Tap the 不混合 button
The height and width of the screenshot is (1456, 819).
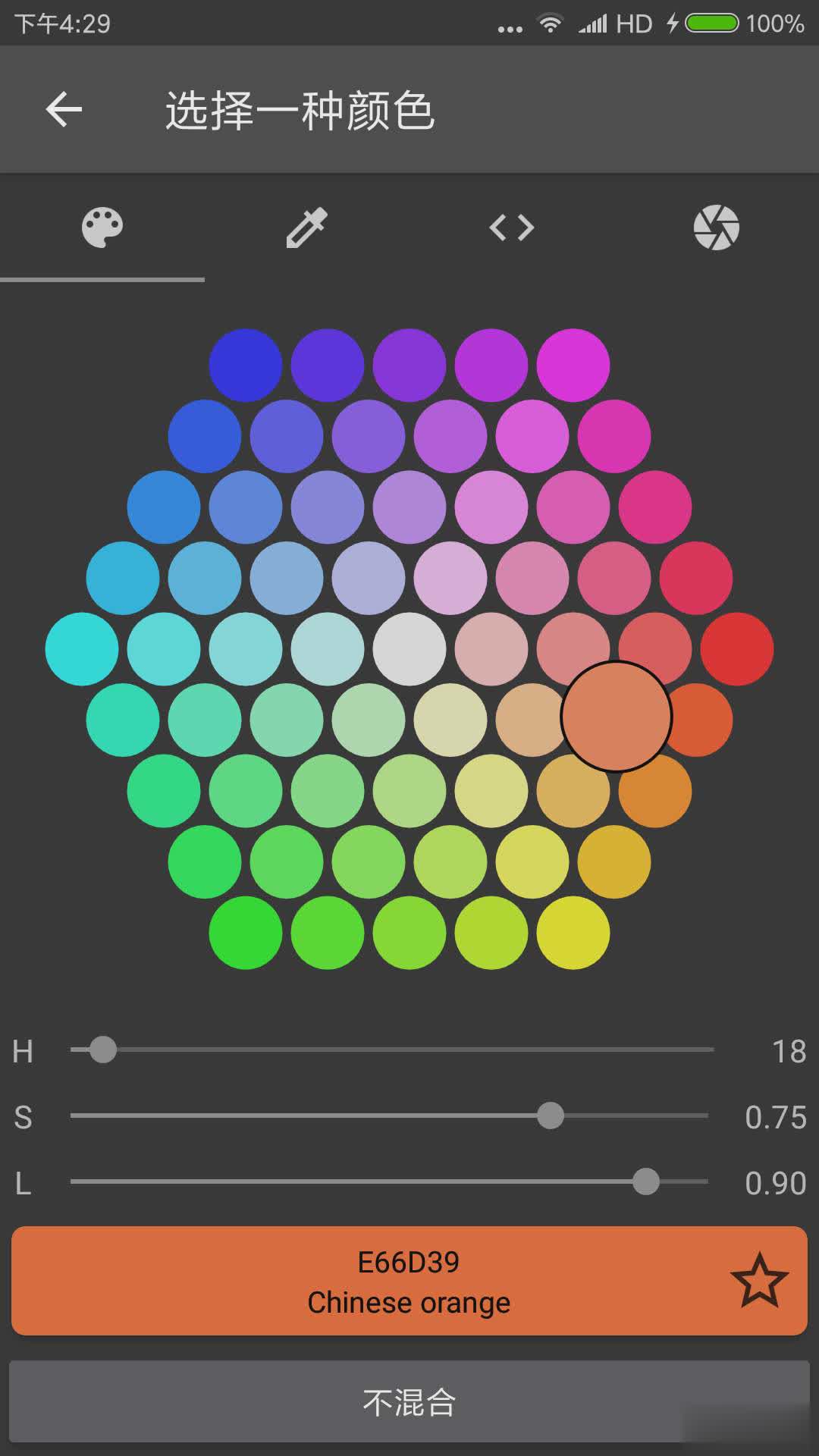(409, 1402)
